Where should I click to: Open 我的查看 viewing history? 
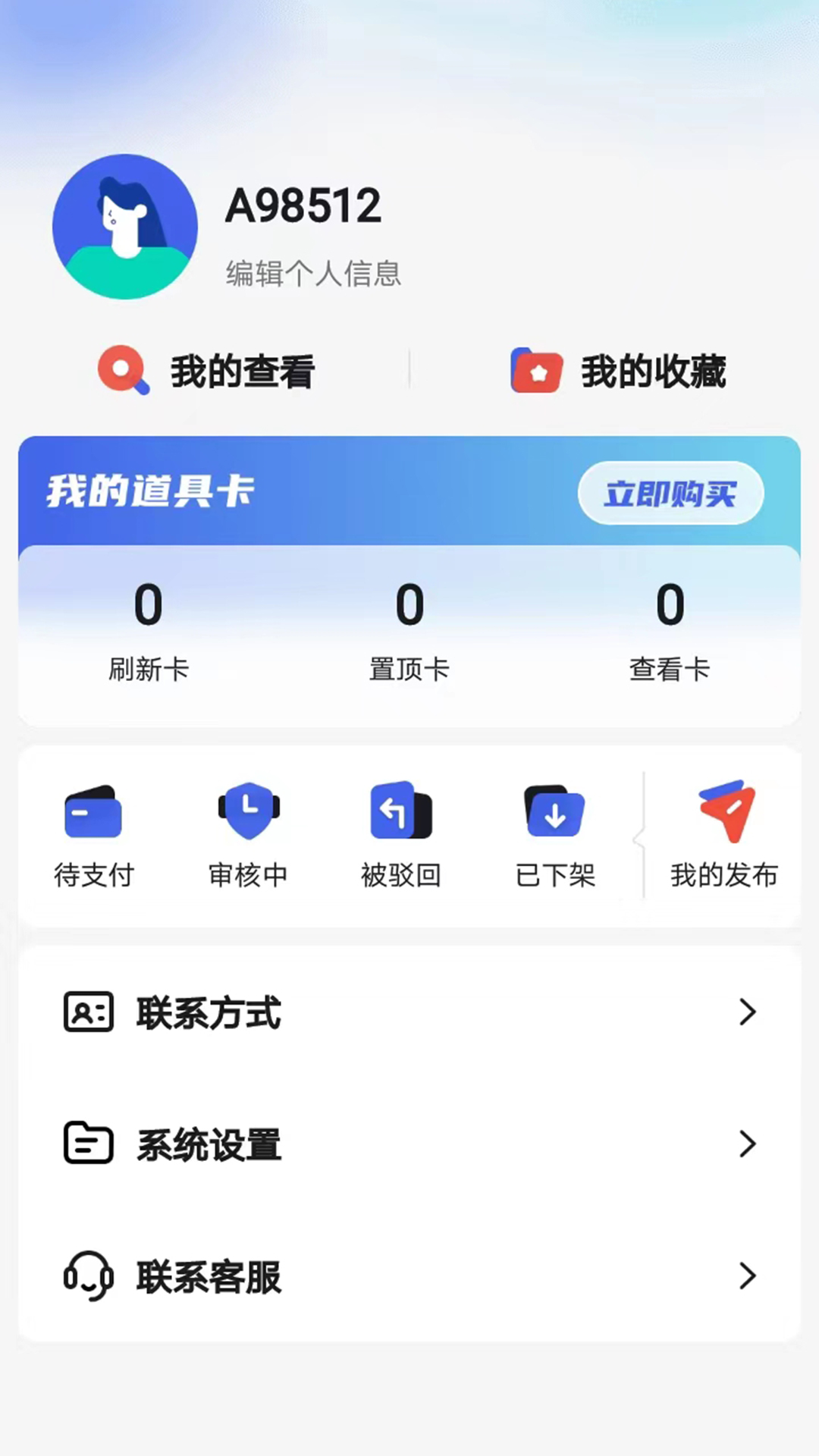coord(206,371)
